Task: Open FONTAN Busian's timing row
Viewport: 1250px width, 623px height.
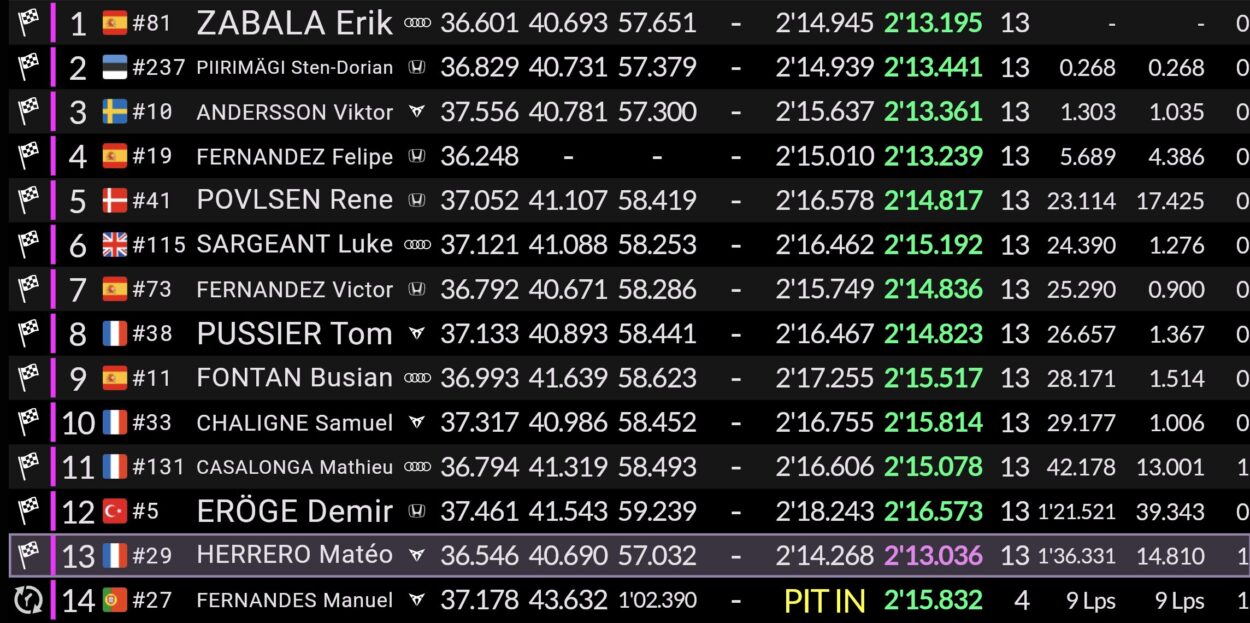Action: pyautogui.click(x=294, y=378)
